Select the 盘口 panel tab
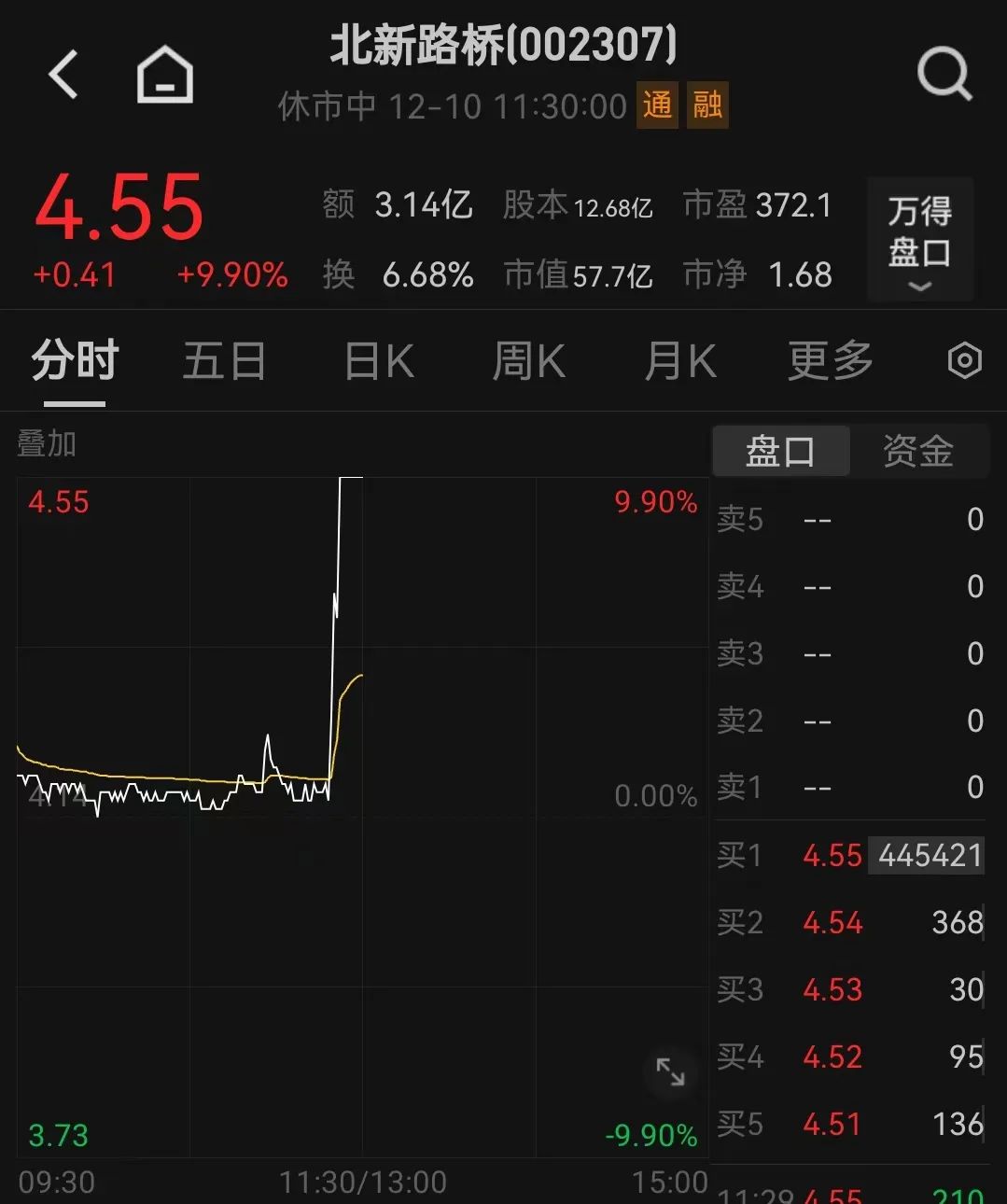This screenshot has width=1007, height=1204. (780, 452)
